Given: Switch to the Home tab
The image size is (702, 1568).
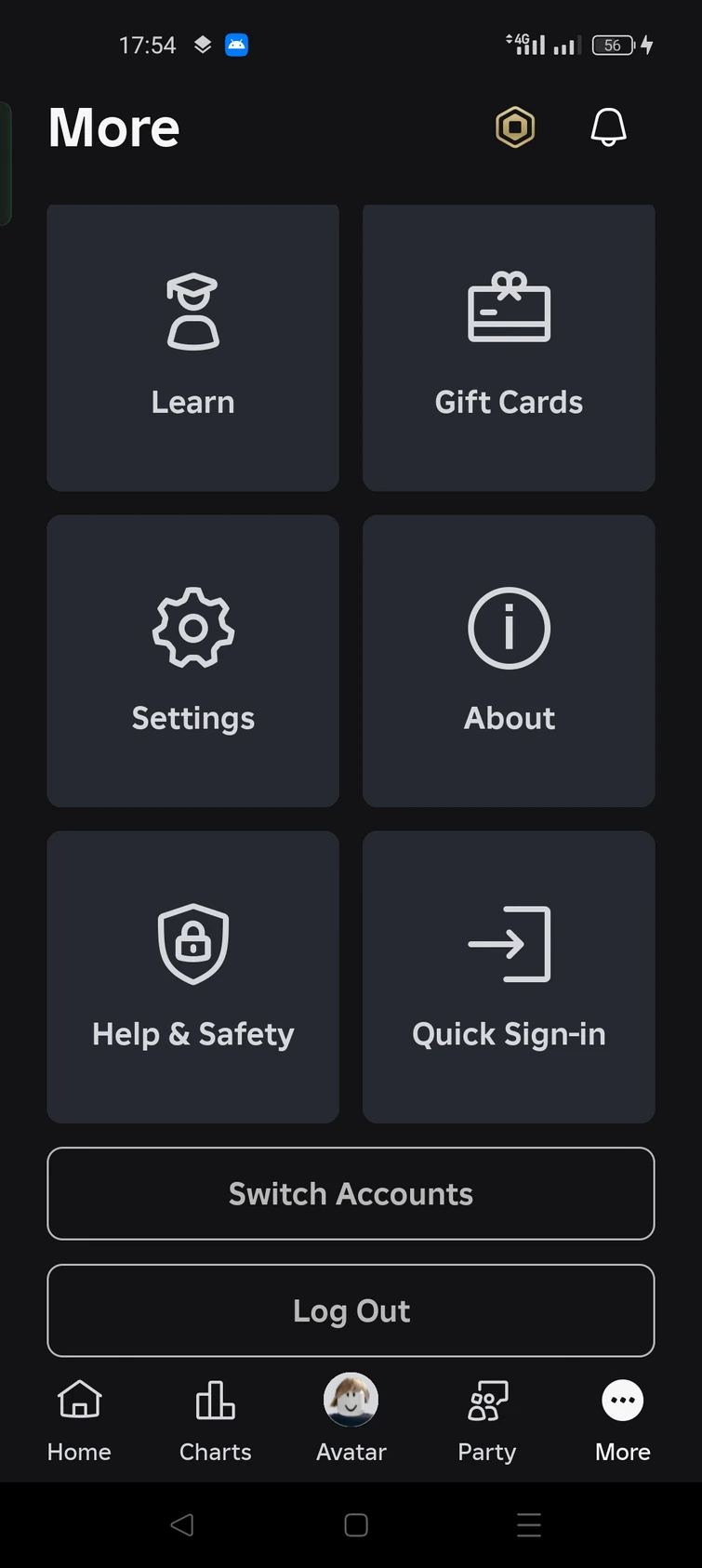Looking at the screenshot, I should coord(79,1420).
